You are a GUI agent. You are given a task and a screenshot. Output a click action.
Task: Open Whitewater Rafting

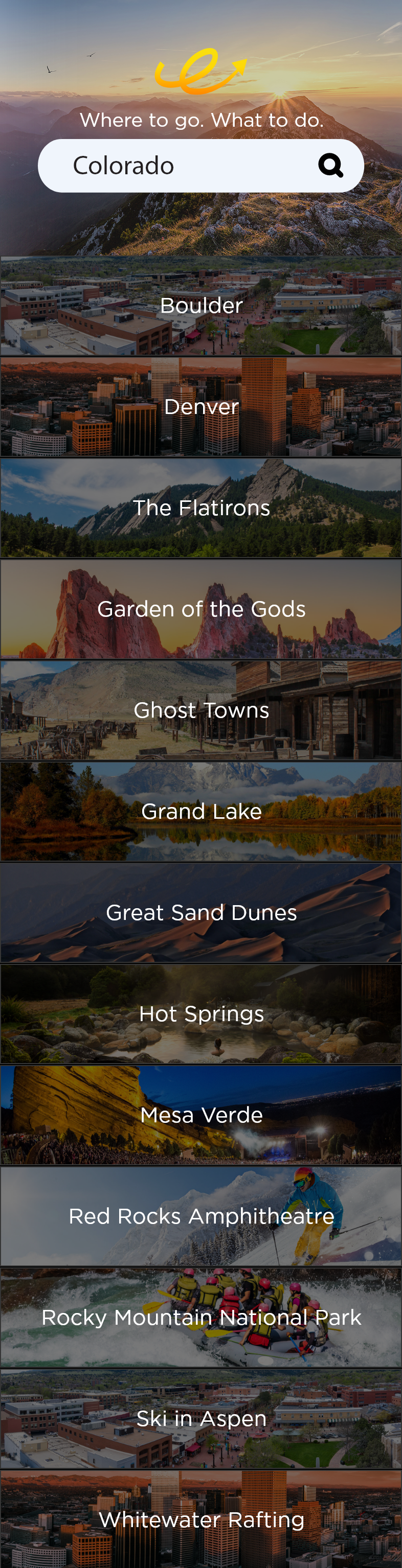201,1519
